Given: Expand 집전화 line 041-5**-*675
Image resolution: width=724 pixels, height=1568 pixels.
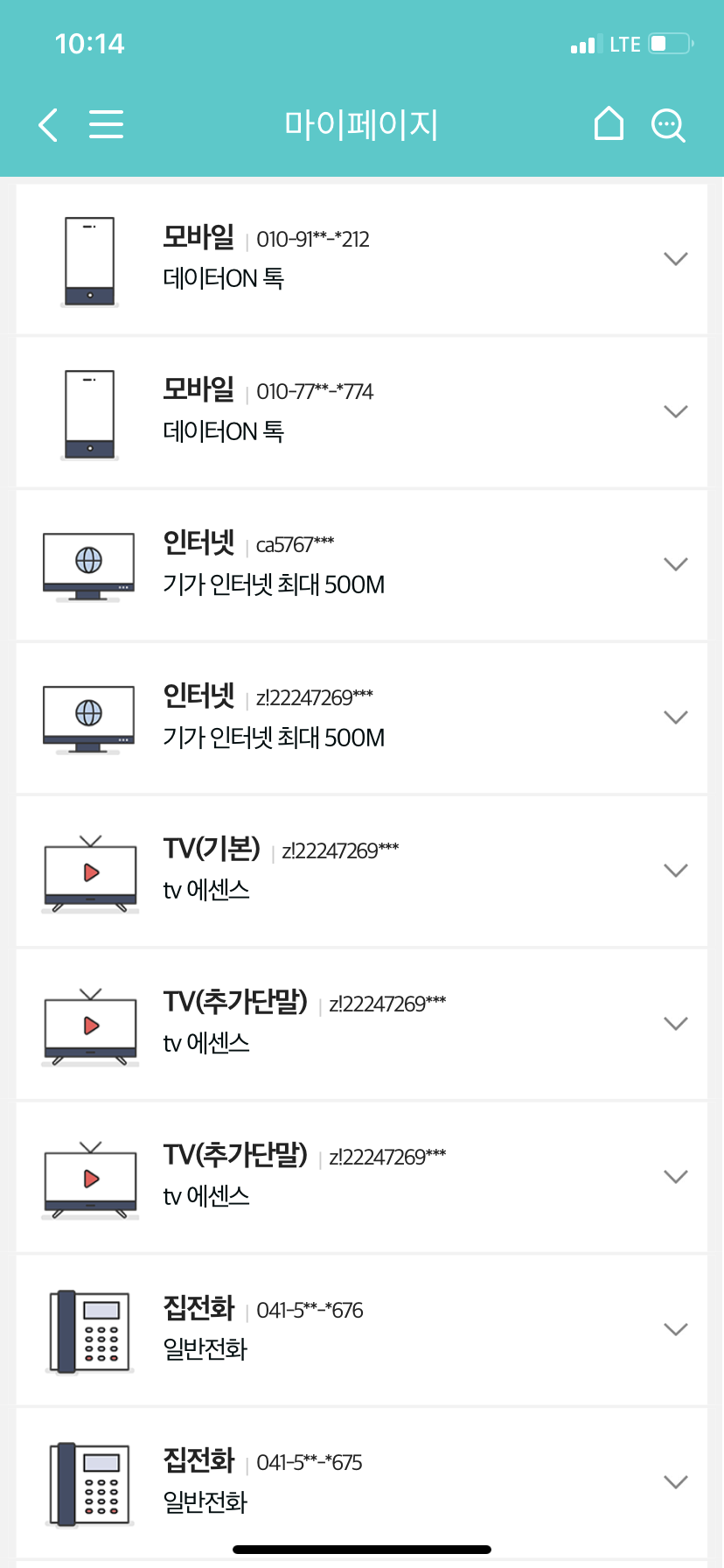Looking at the screenshot, I should pyautogui.click(x=675, y=1482).
